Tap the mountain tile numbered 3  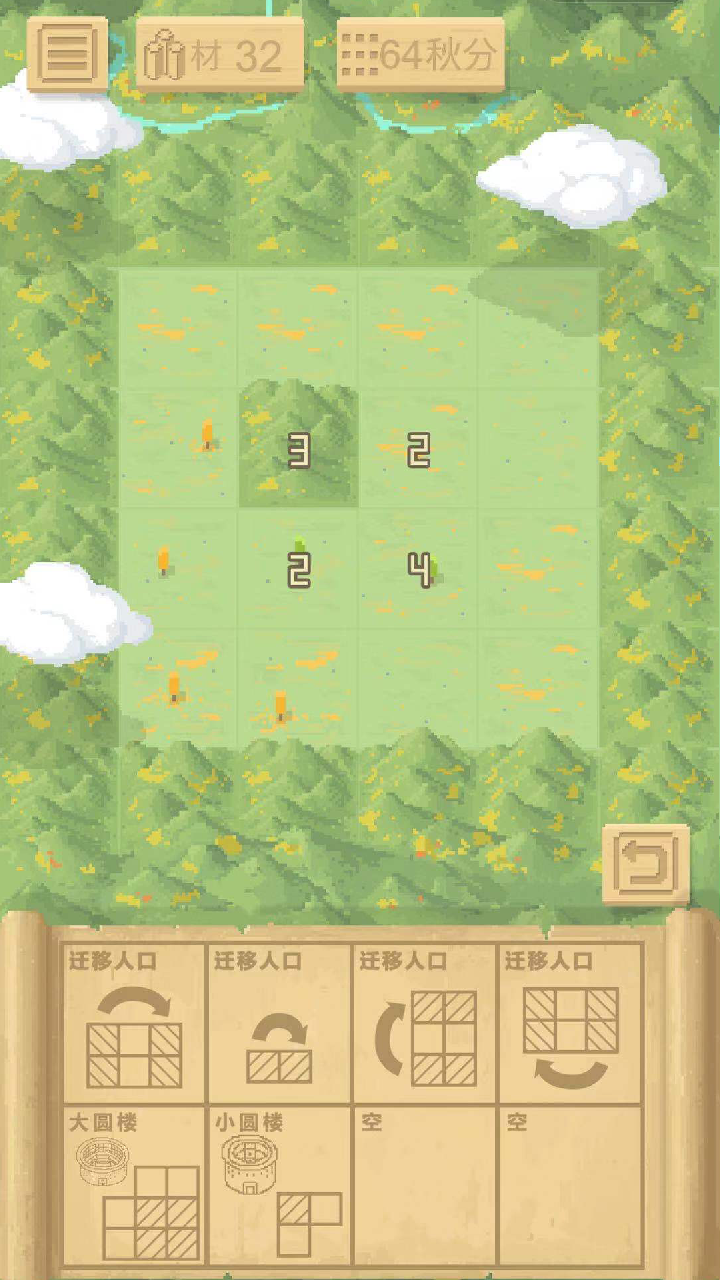(x=298, y=448)
